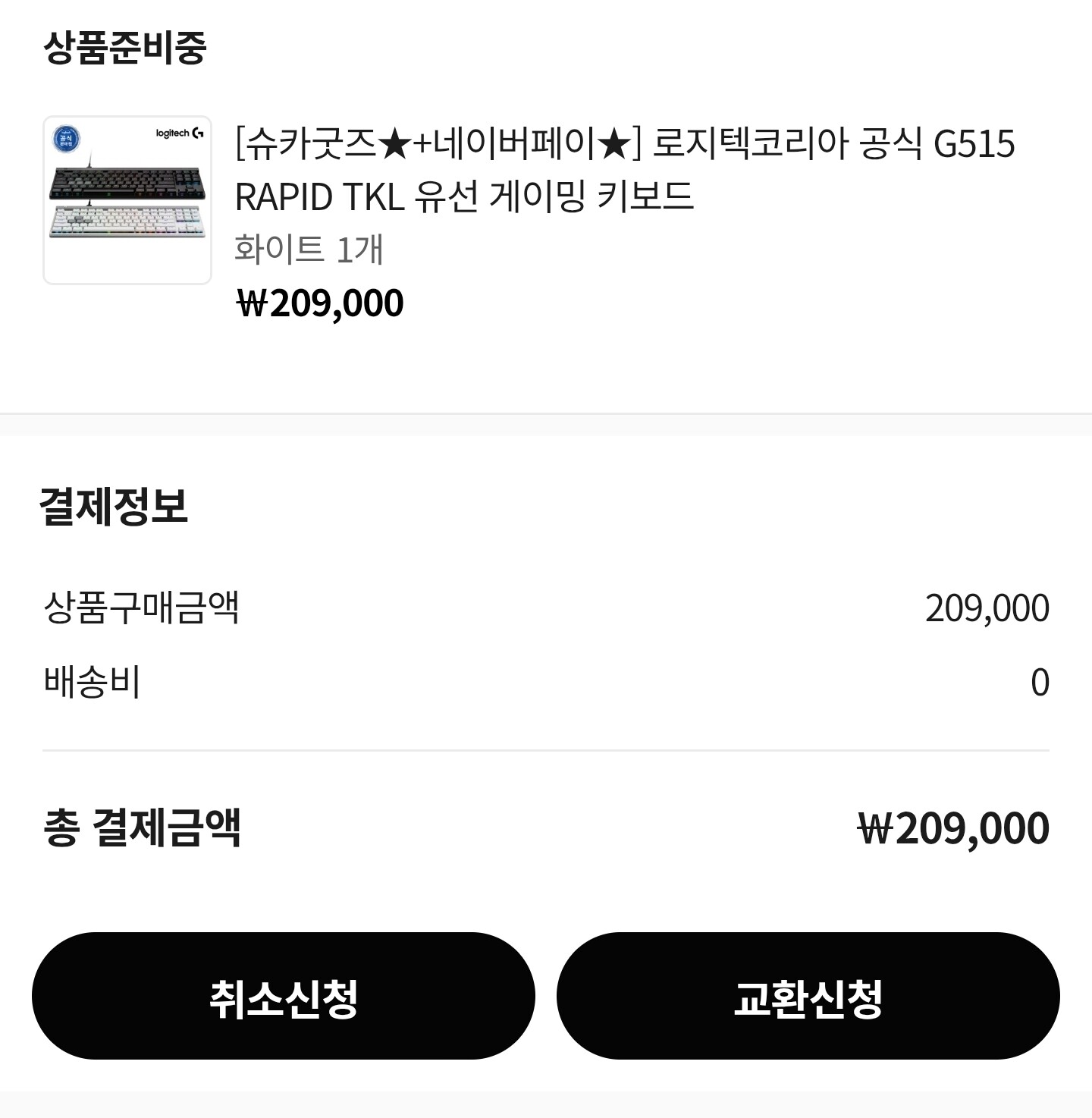1092x1118 pixels.
Task: Request an exchange with 교환신청
Action: [808, 996]
